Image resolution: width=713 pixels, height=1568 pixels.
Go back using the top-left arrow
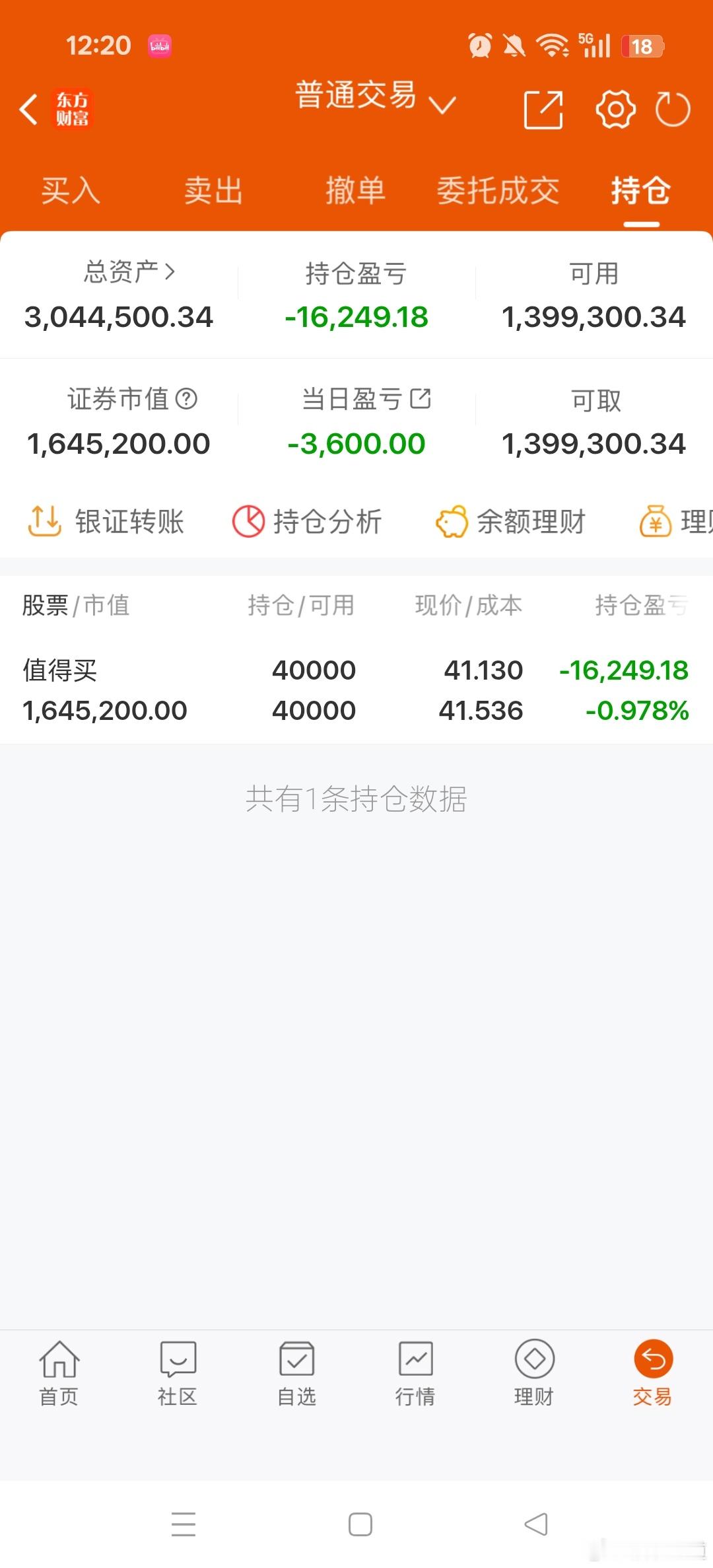click(28, 109)
